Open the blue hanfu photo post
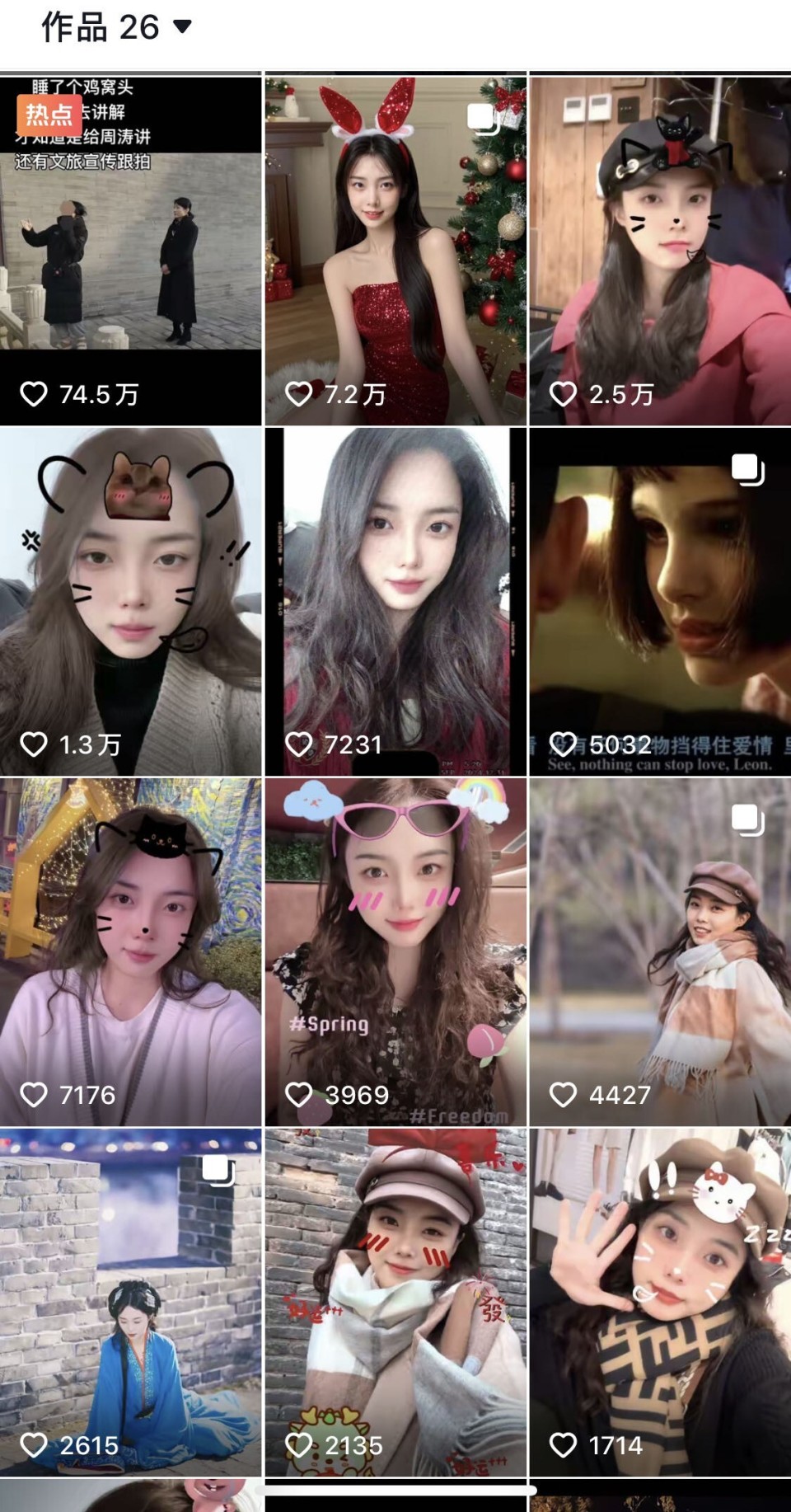 click(132, 1294)
